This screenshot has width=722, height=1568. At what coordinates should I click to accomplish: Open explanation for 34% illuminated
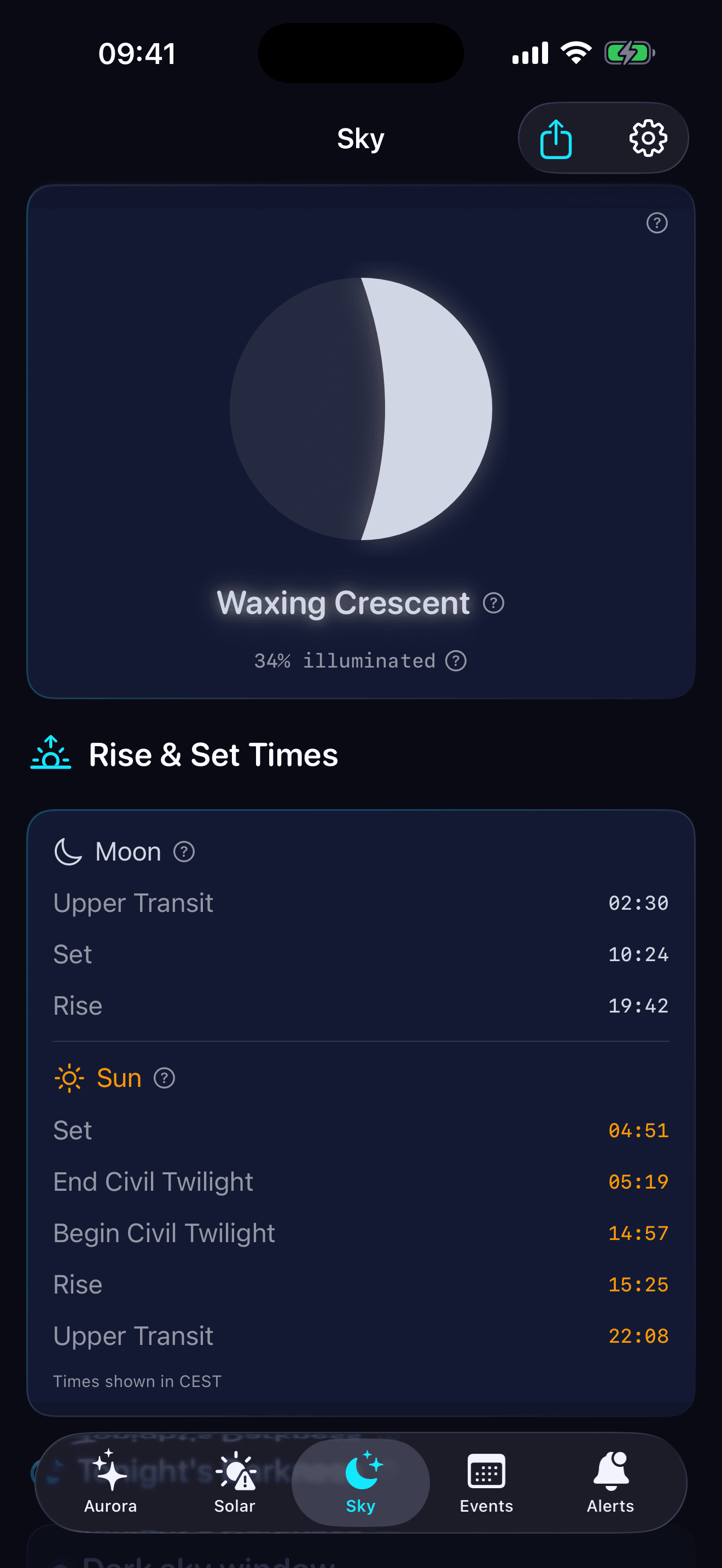[x=456, y=660]
